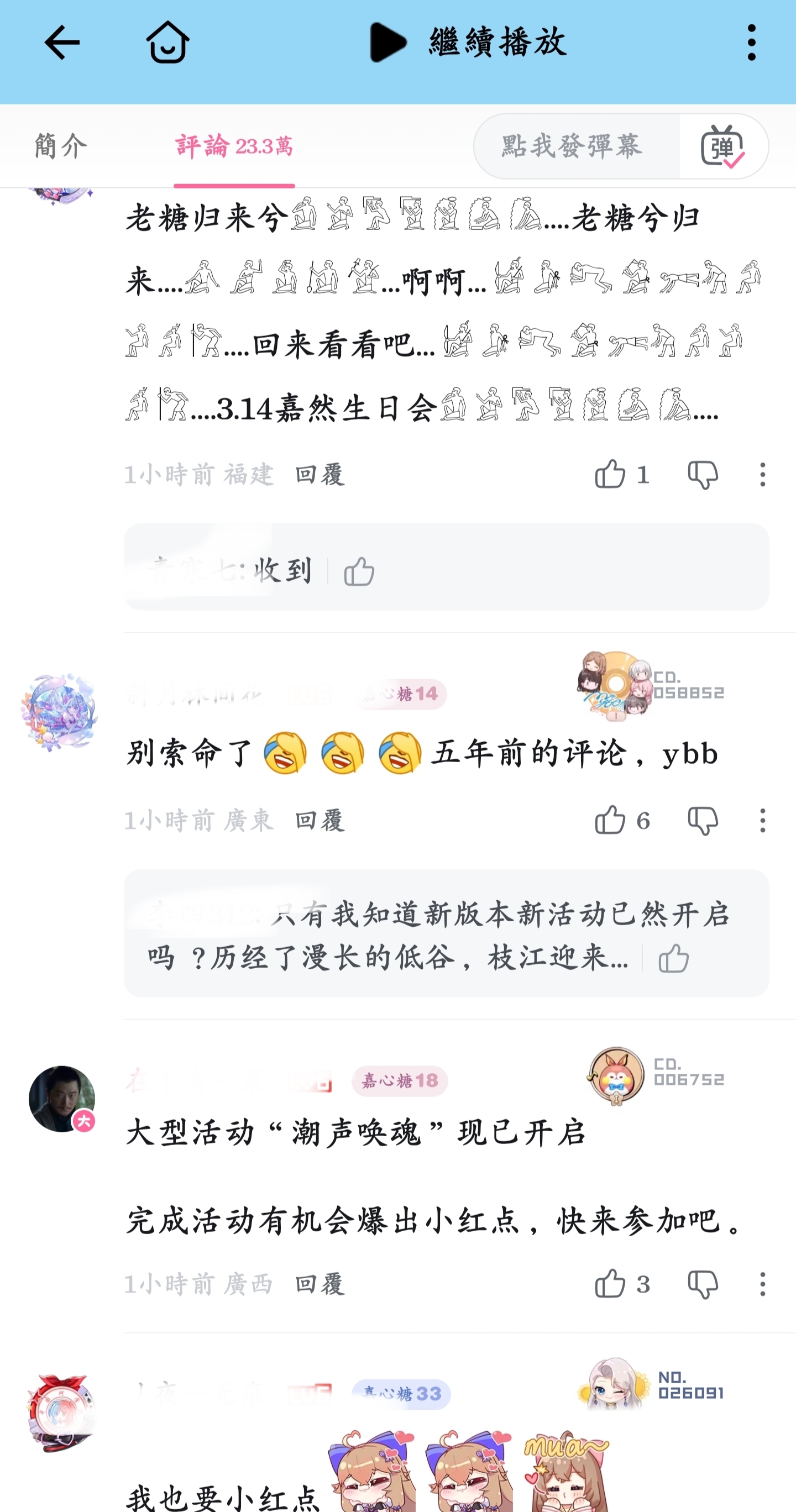Dislike the comment from 廣西
This screenshot has height=1512, width=796.
tap(703, 1284)
